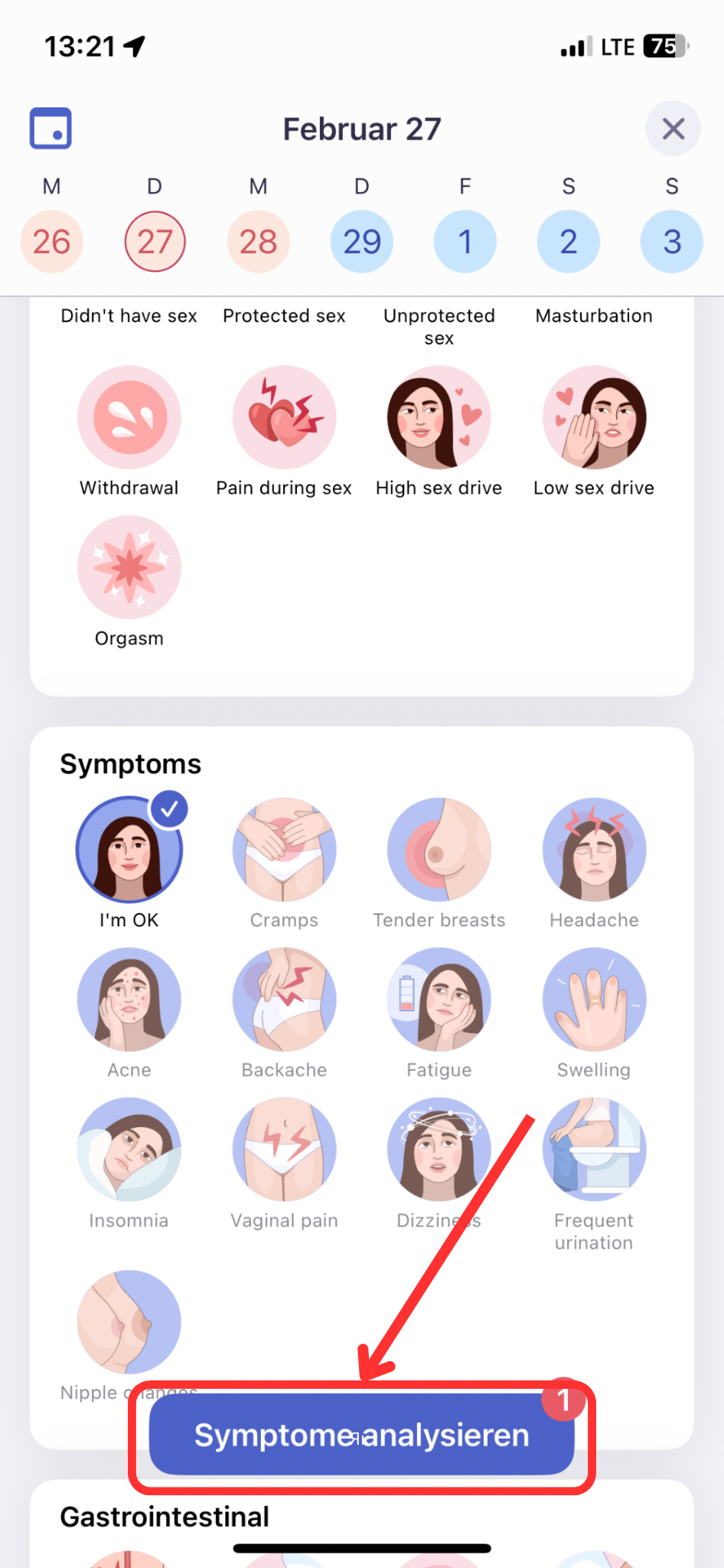Select the Cramps symptom
The width and height of the screenshot is (724, 1568).
[284, 850]
